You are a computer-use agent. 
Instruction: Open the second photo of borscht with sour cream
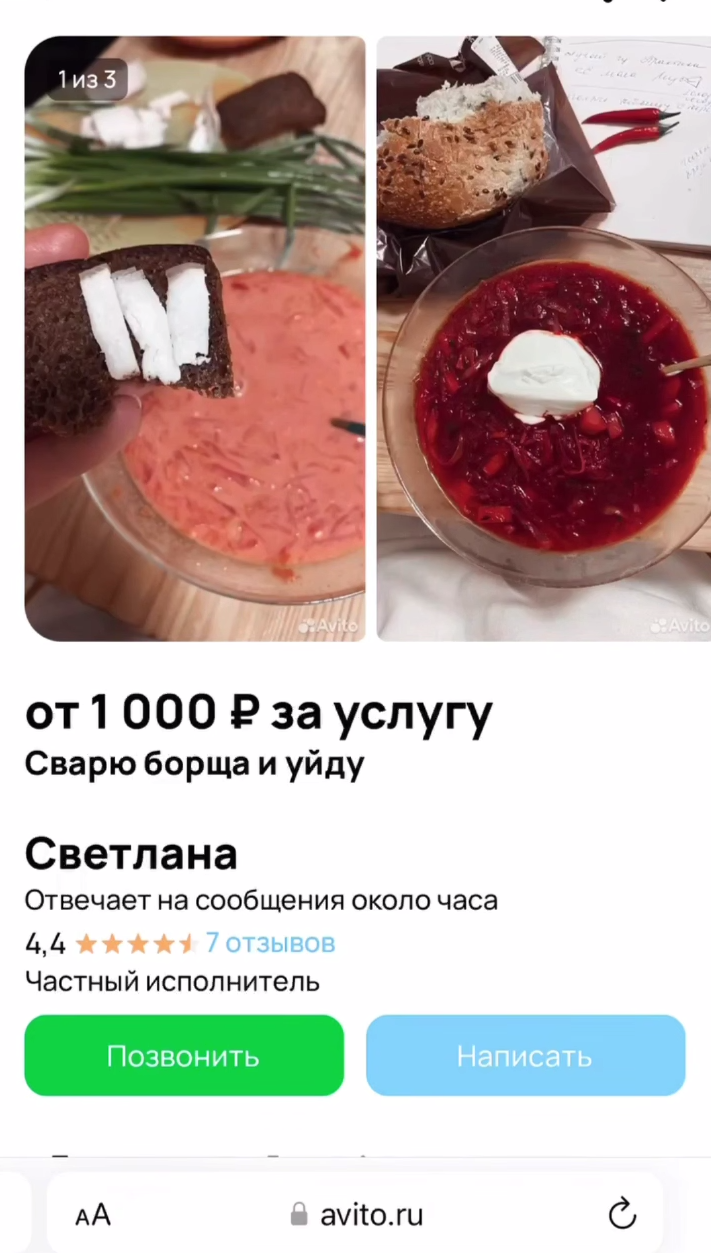click(x=543, y=338)
